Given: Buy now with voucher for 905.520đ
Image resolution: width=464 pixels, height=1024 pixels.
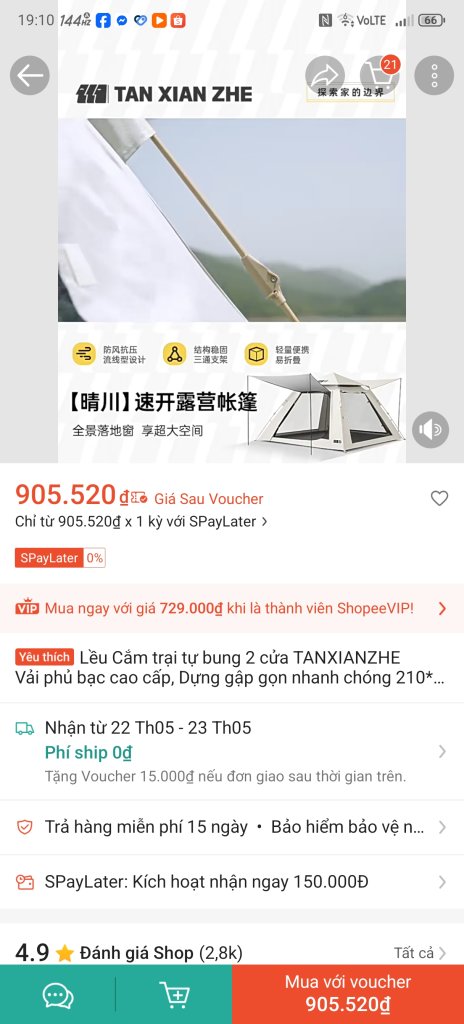Looking at the screenshot, I should [x=348, y=995].
